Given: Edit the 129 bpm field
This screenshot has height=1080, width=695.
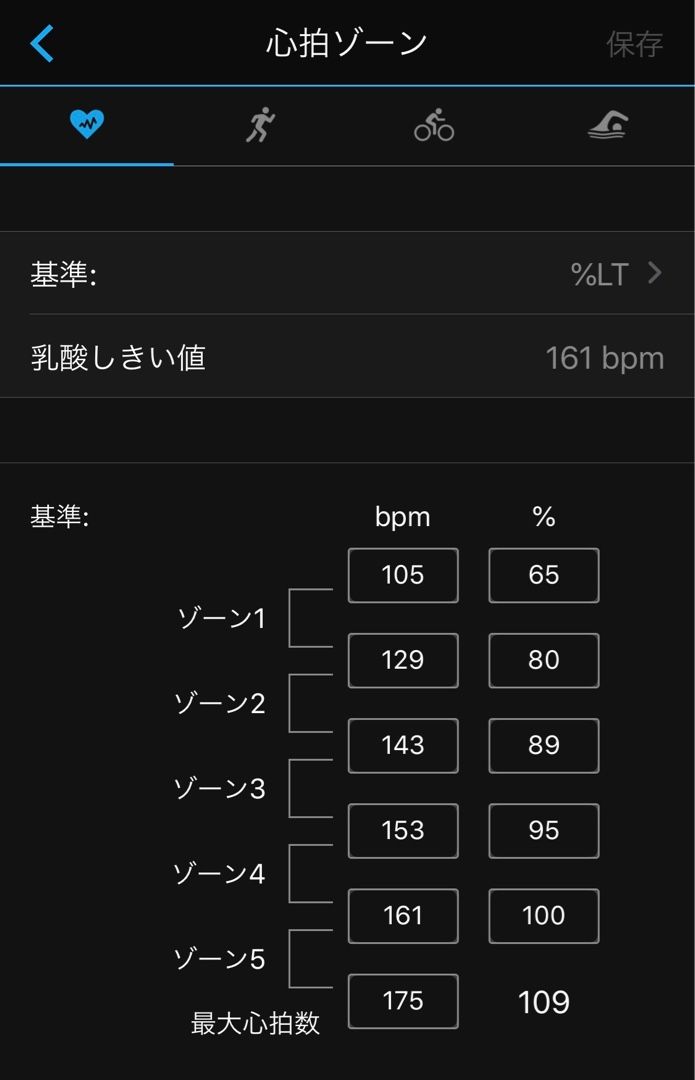Looking at the screenshot, I should pos(403,660).
